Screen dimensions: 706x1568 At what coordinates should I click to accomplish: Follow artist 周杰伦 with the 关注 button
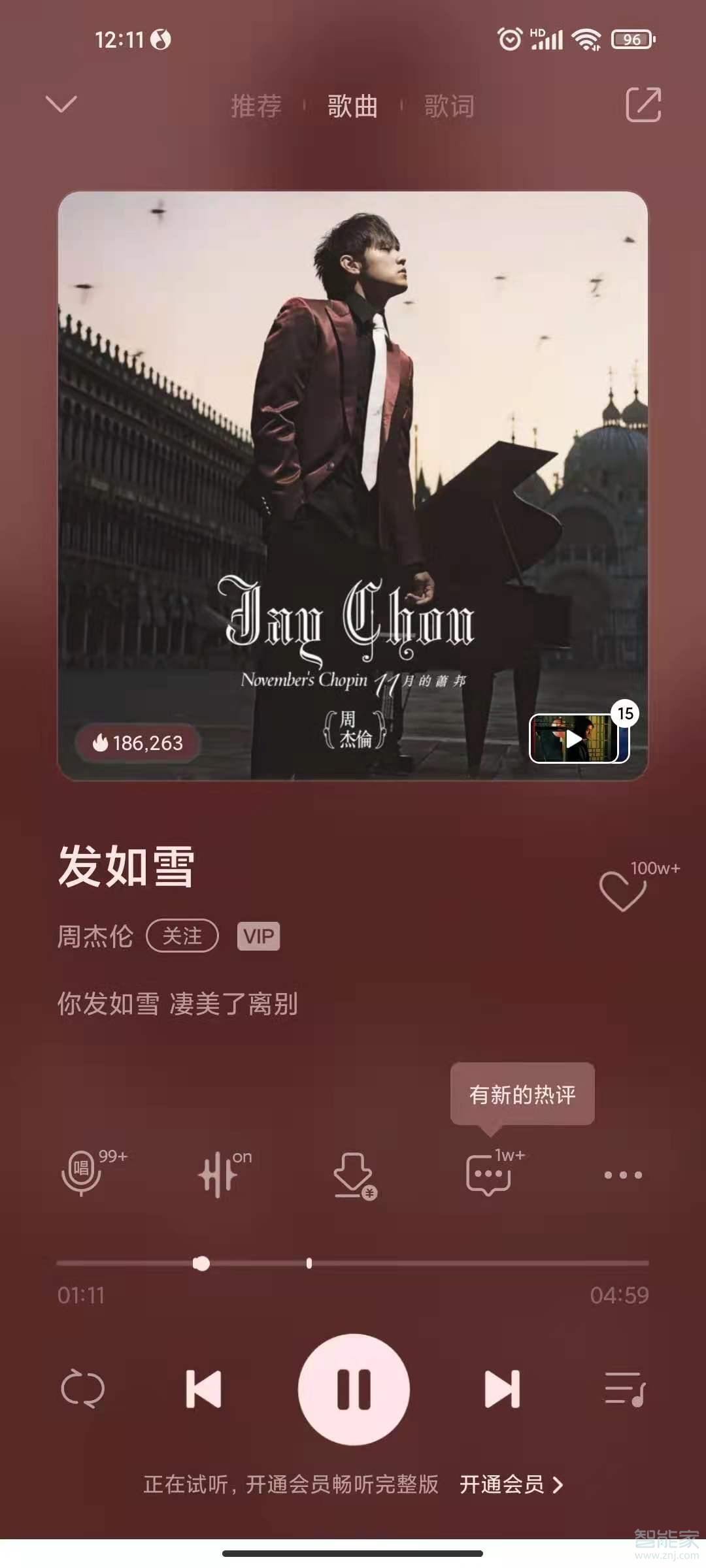(182, 936)
